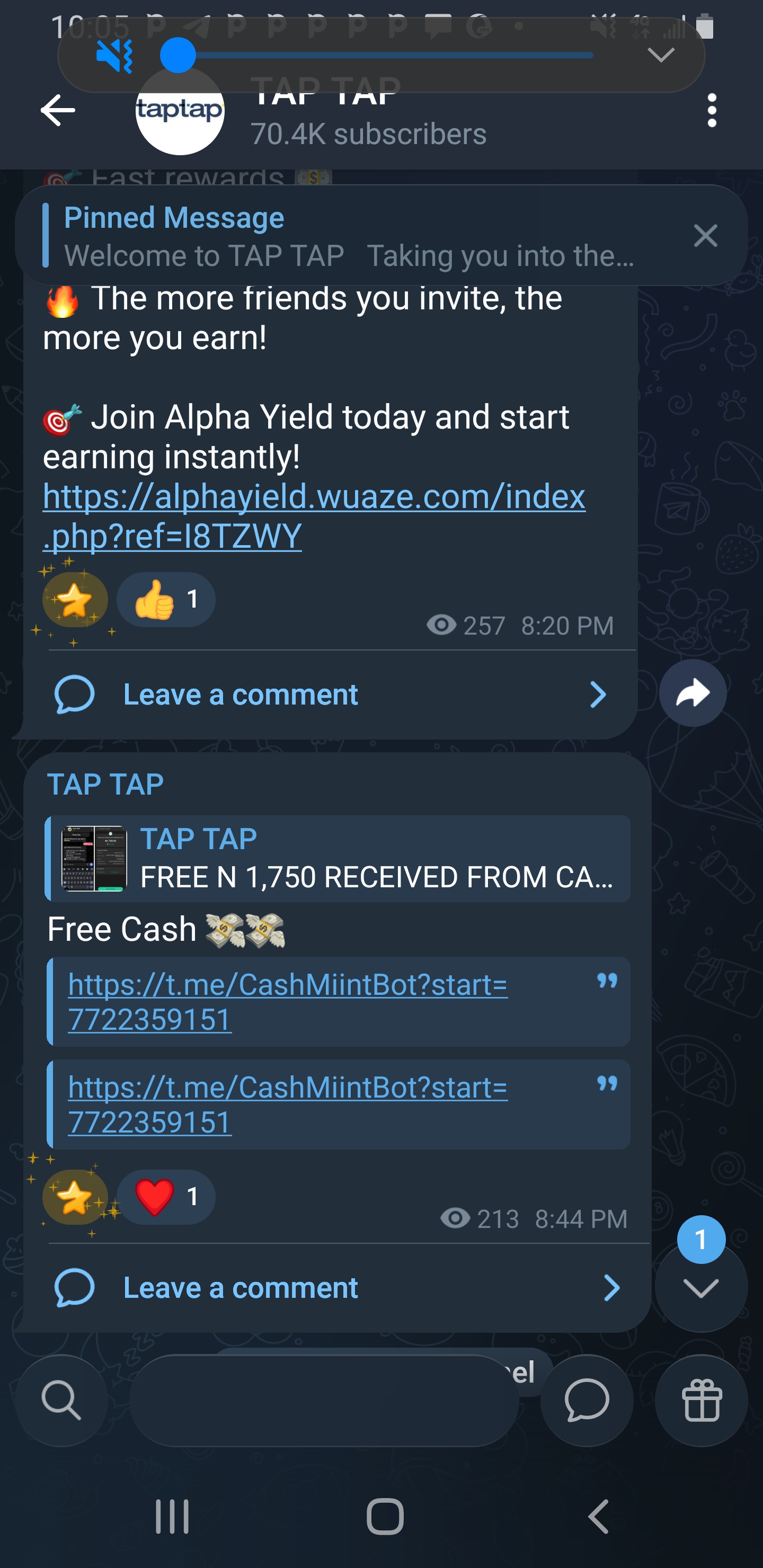
Task: Dismiss the pinned message banner
Action: (x=705, y=236)
